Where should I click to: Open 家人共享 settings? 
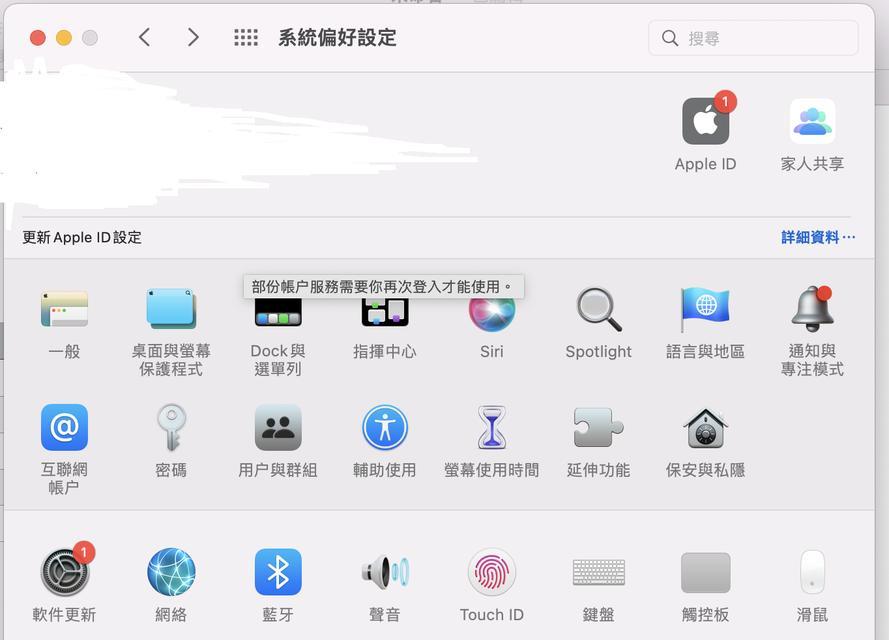[811, 123]
